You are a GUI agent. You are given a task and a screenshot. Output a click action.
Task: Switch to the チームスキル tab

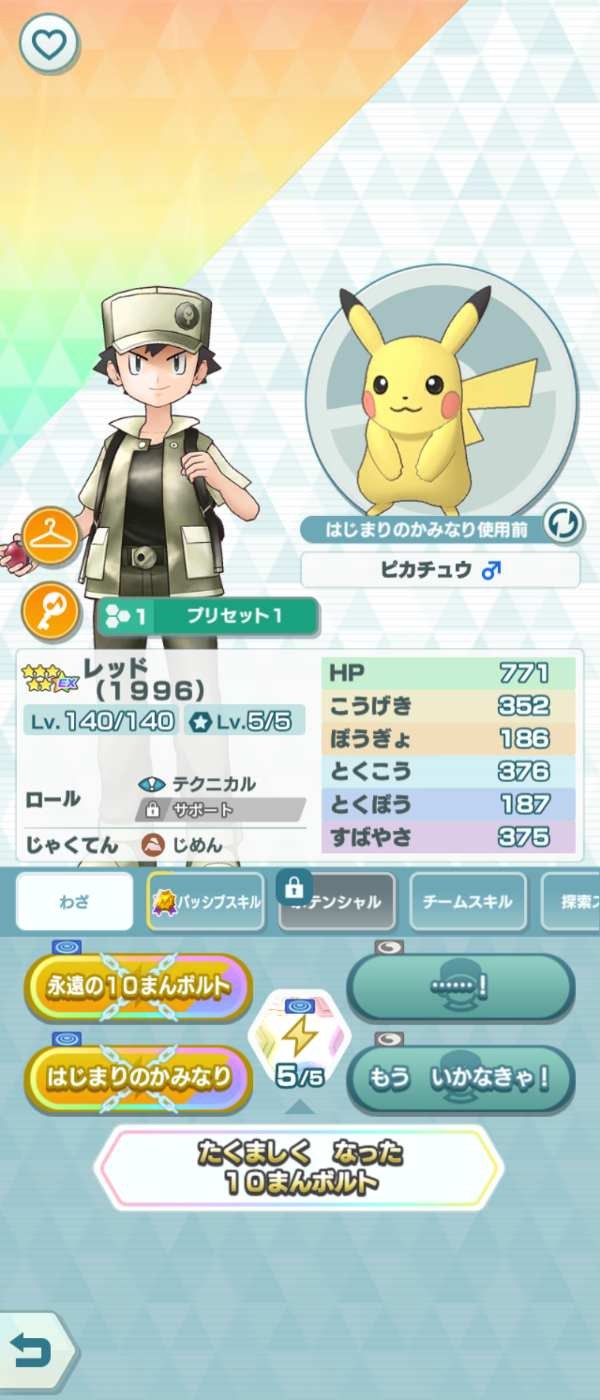469,901
